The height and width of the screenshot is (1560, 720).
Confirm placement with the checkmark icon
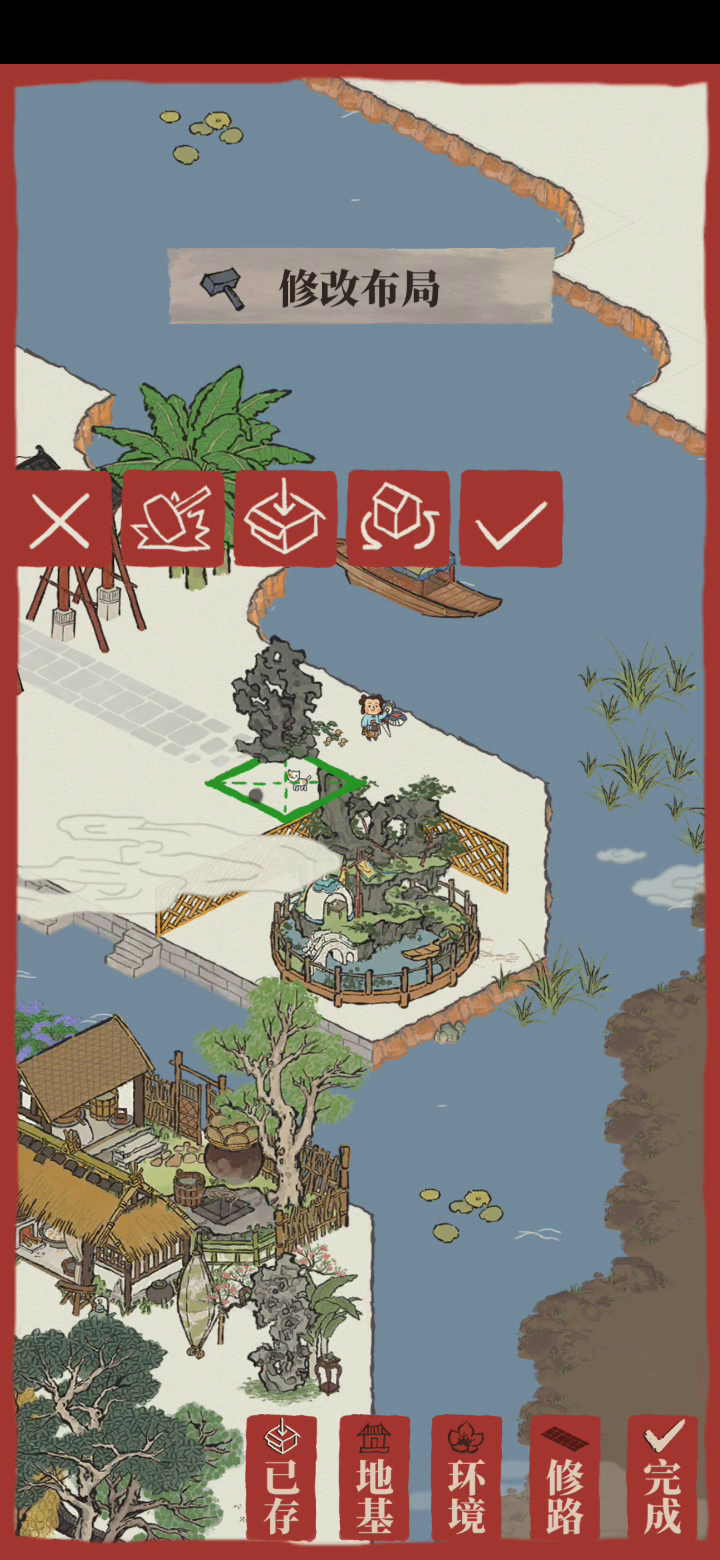click(510, 520)
